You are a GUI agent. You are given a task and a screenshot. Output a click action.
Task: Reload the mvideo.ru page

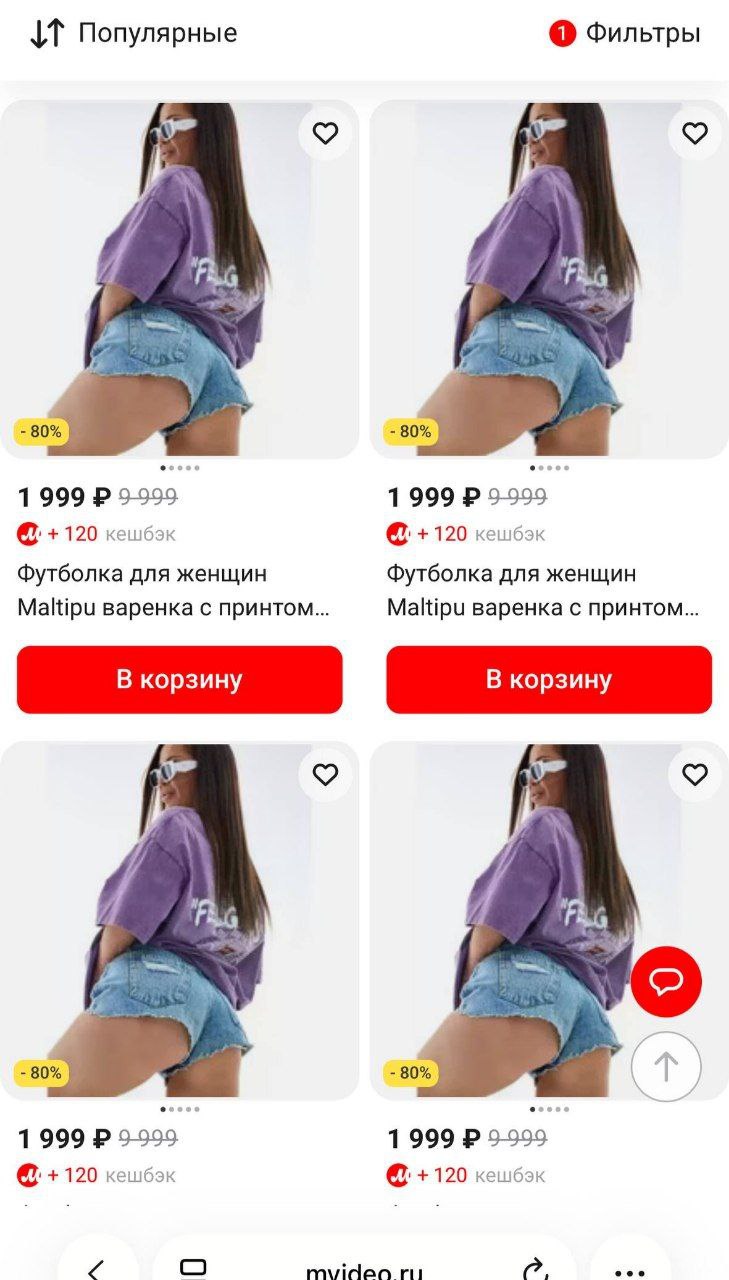[536, 1268]
